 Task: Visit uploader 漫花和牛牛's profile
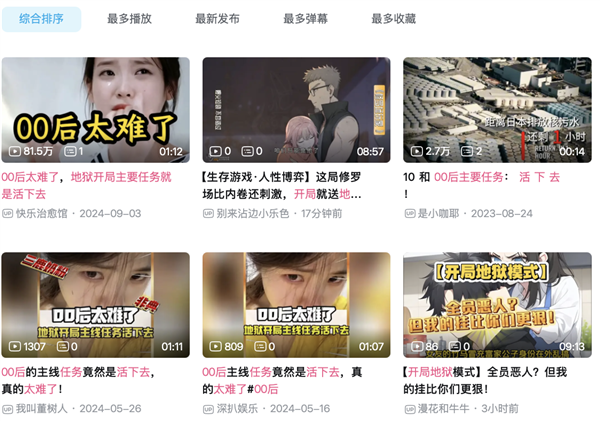pos(445,409)
